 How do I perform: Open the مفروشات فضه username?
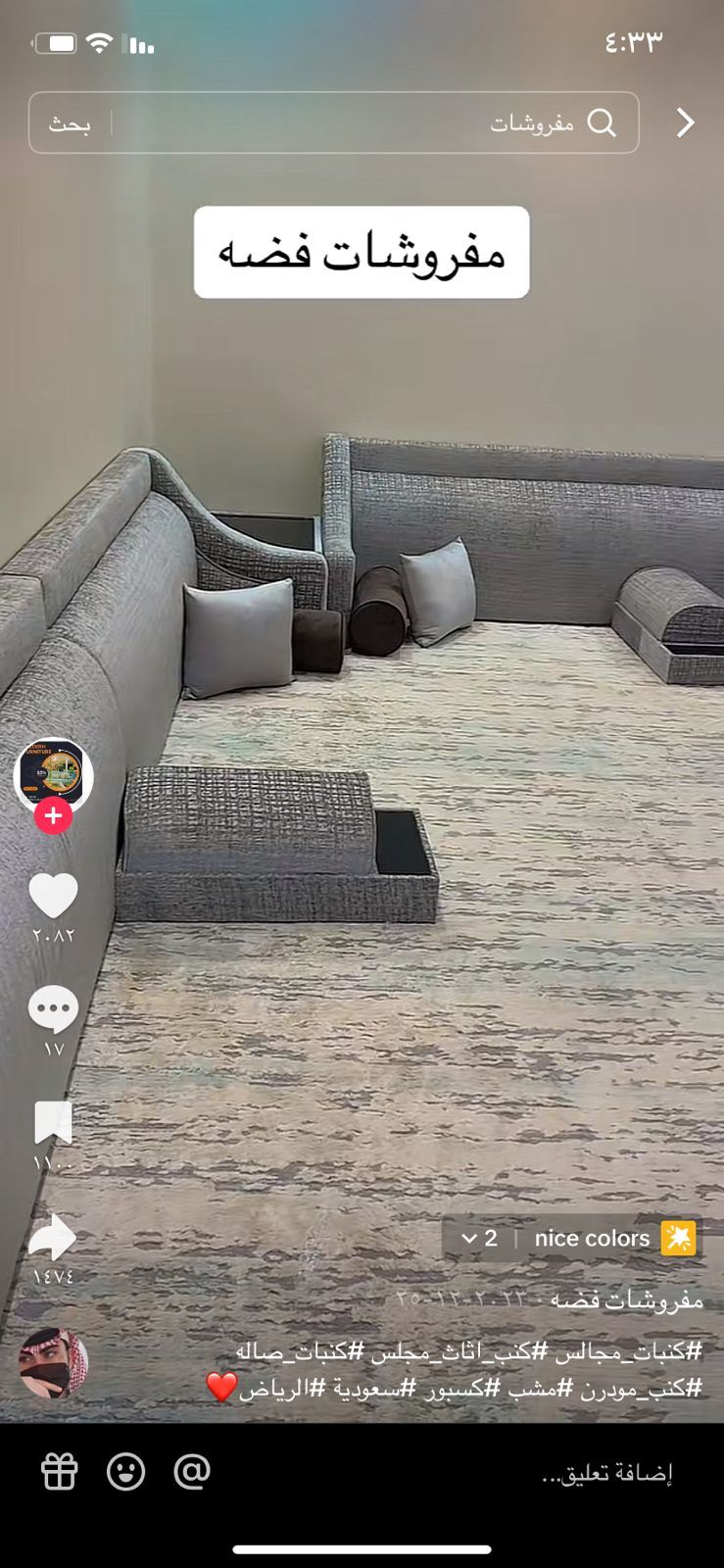[627, 1299]
